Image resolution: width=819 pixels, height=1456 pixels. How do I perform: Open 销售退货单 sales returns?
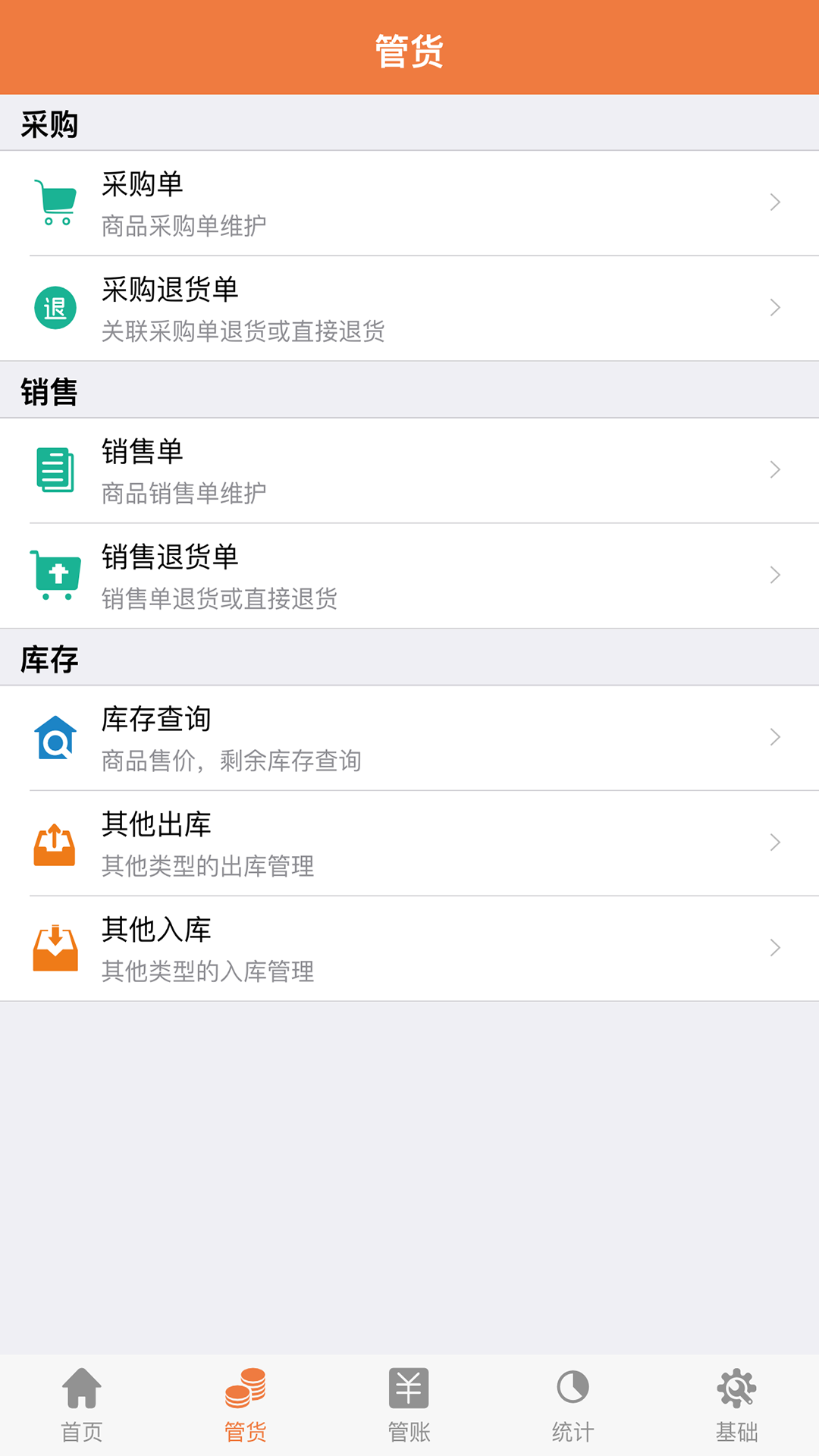point(409,576)
